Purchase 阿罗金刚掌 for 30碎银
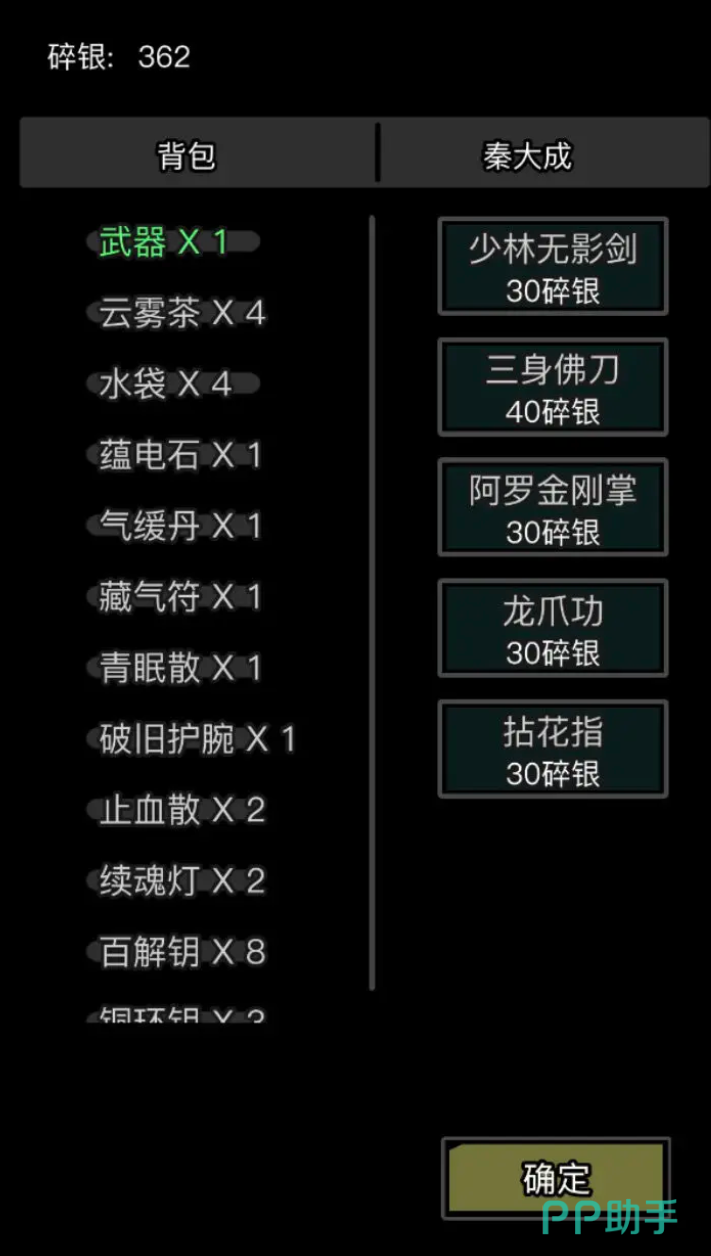 [552, 508]
